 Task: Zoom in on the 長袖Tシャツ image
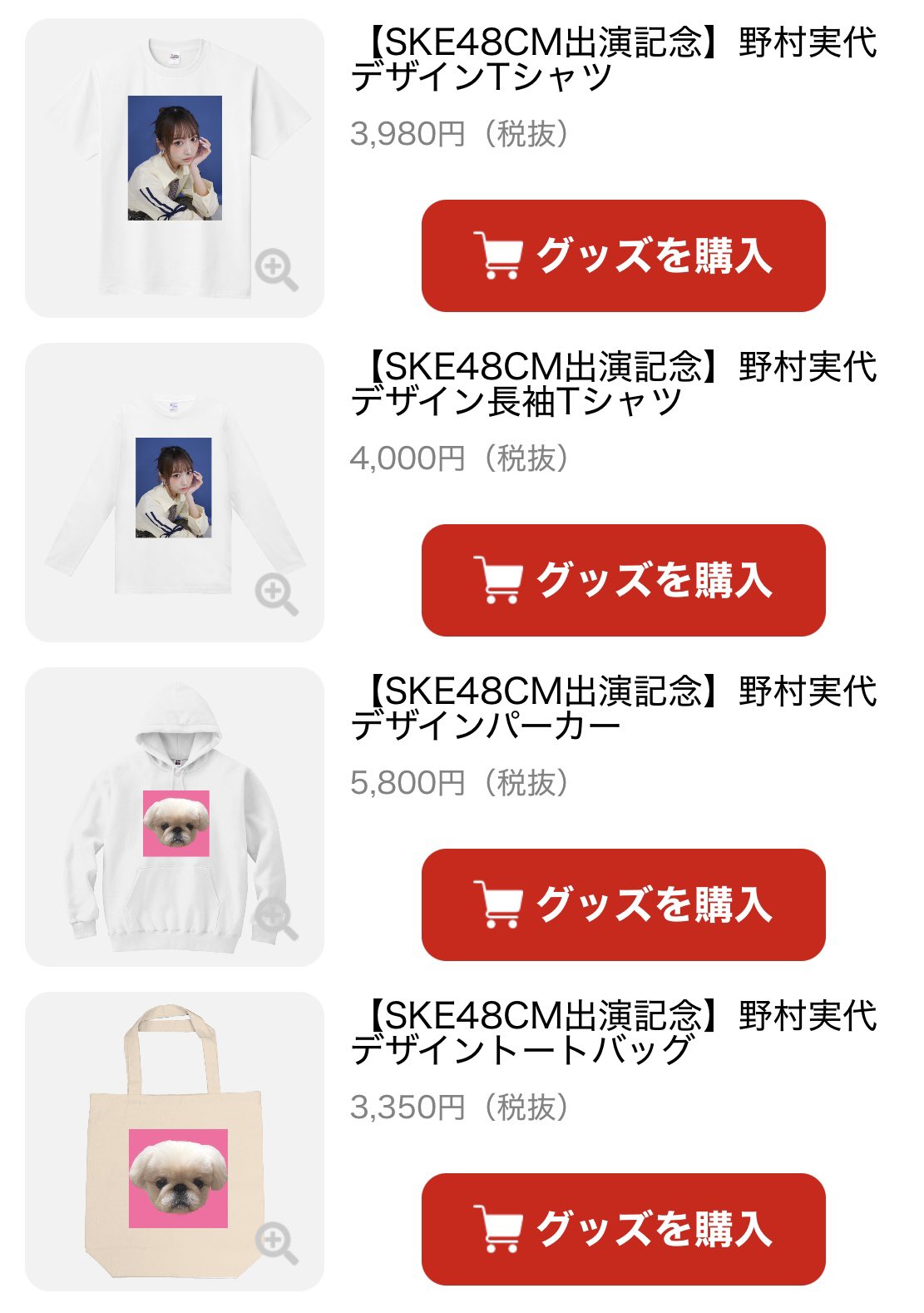276,594
